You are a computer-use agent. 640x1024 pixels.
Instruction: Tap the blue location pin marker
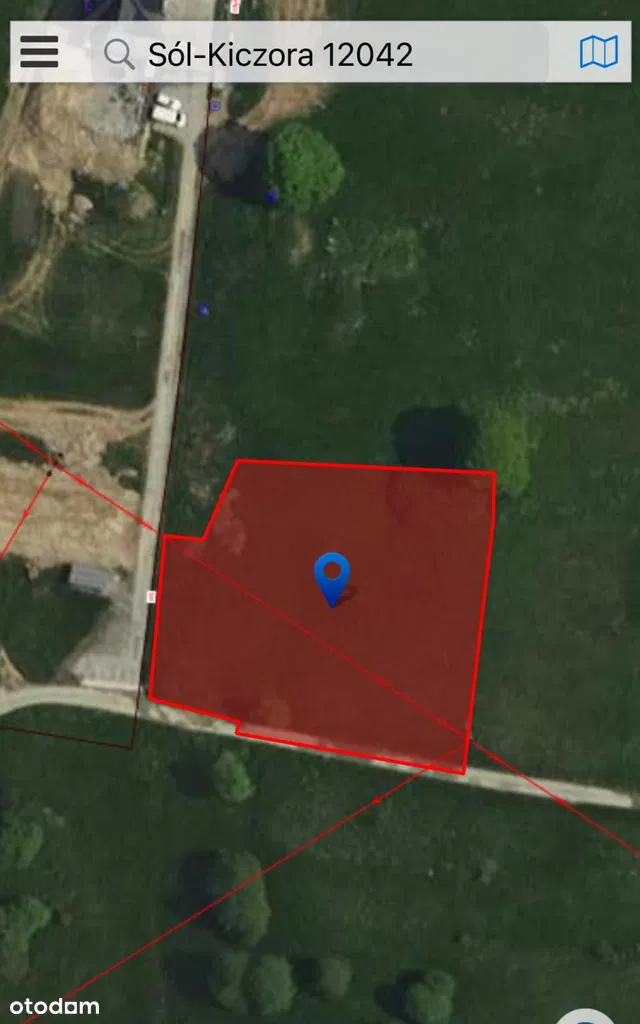pyautogui.click(x=332, y=574)
